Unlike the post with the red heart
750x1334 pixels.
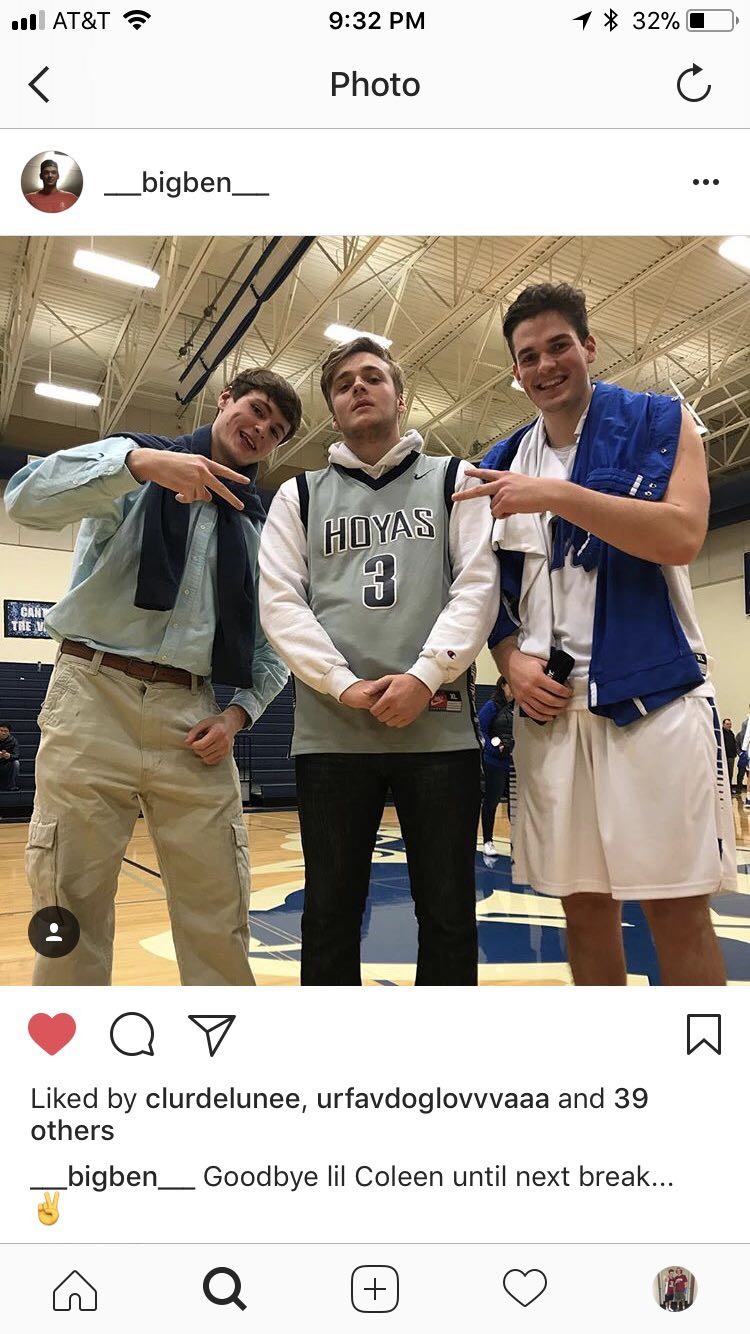tap(52, 1034)
